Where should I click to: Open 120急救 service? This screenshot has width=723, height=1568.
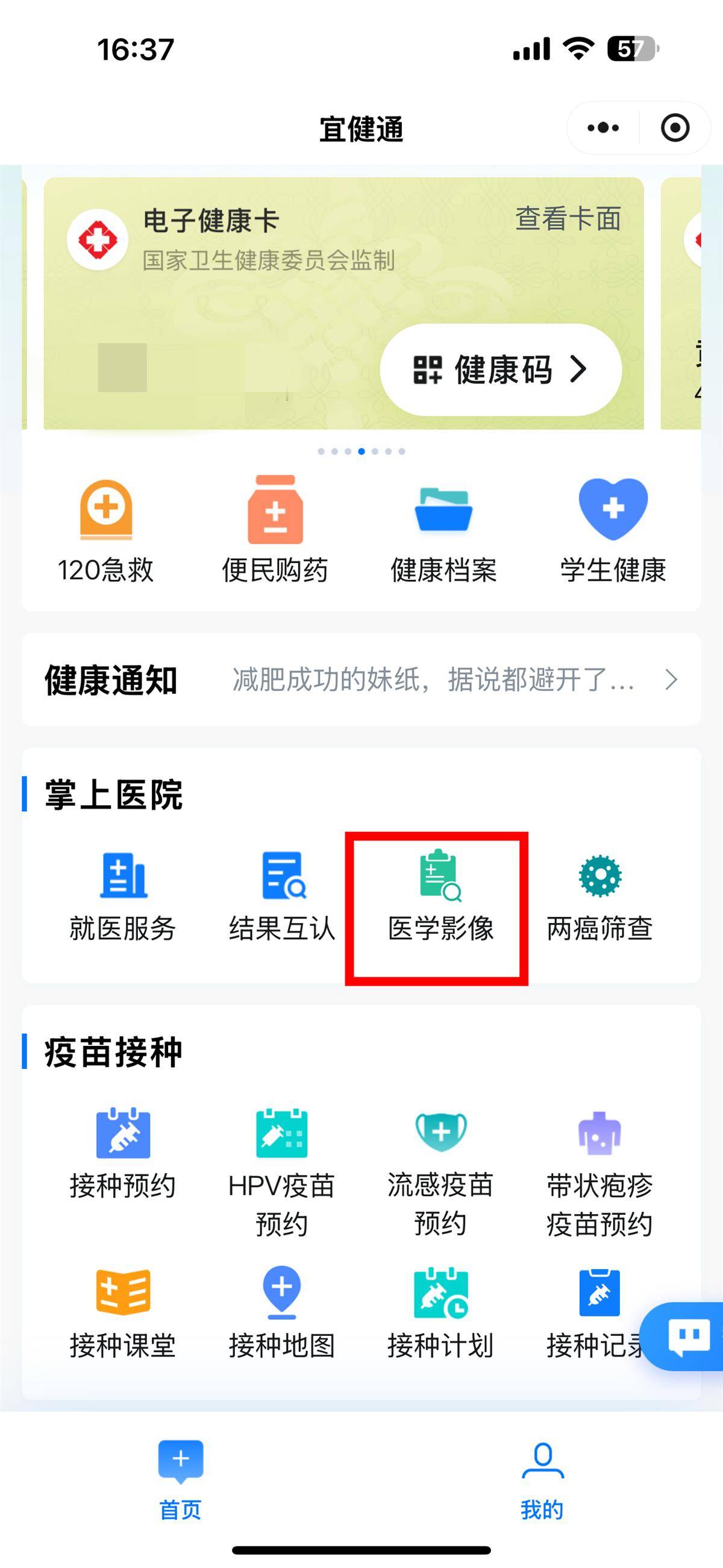click(106, 530)
